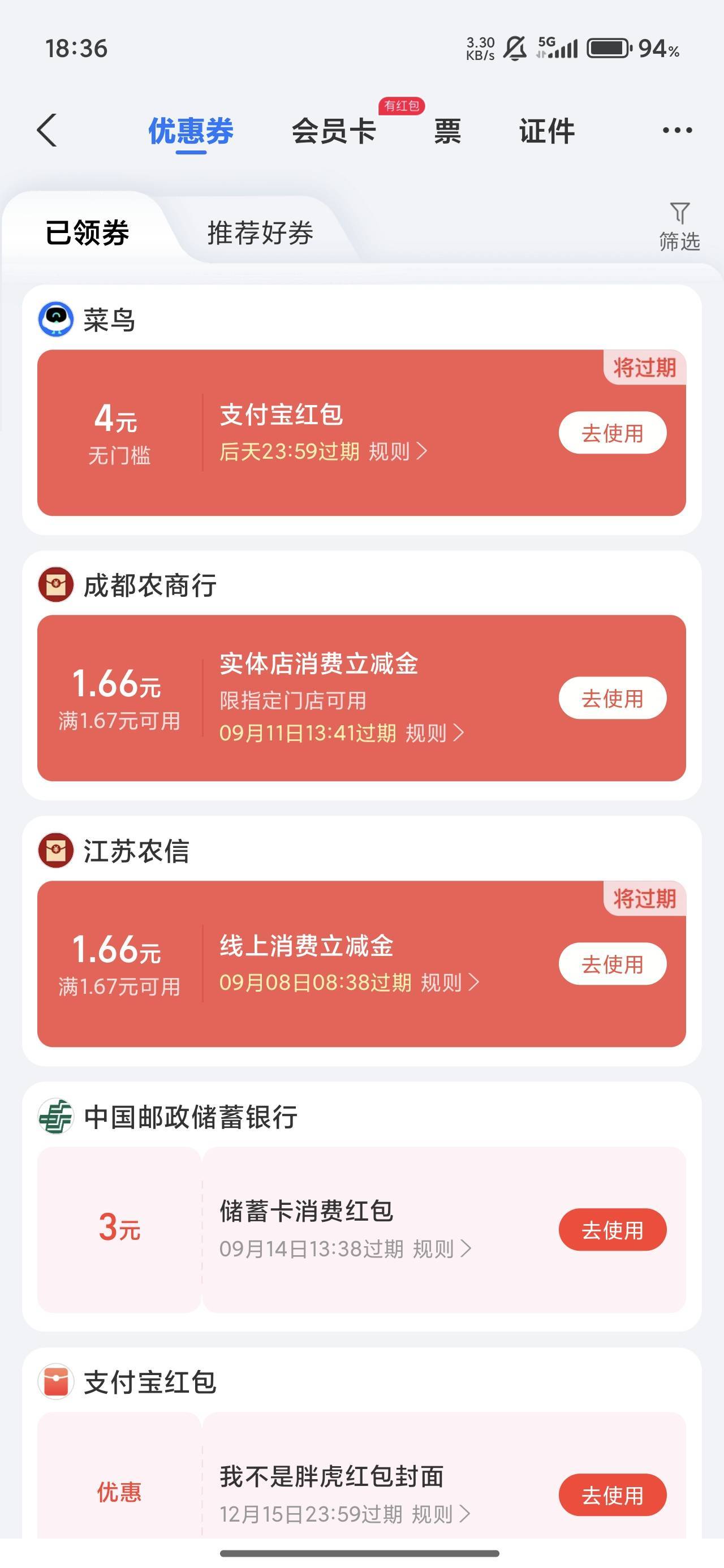View 规则 for the 江苏农信 coupon

[450, 983]
